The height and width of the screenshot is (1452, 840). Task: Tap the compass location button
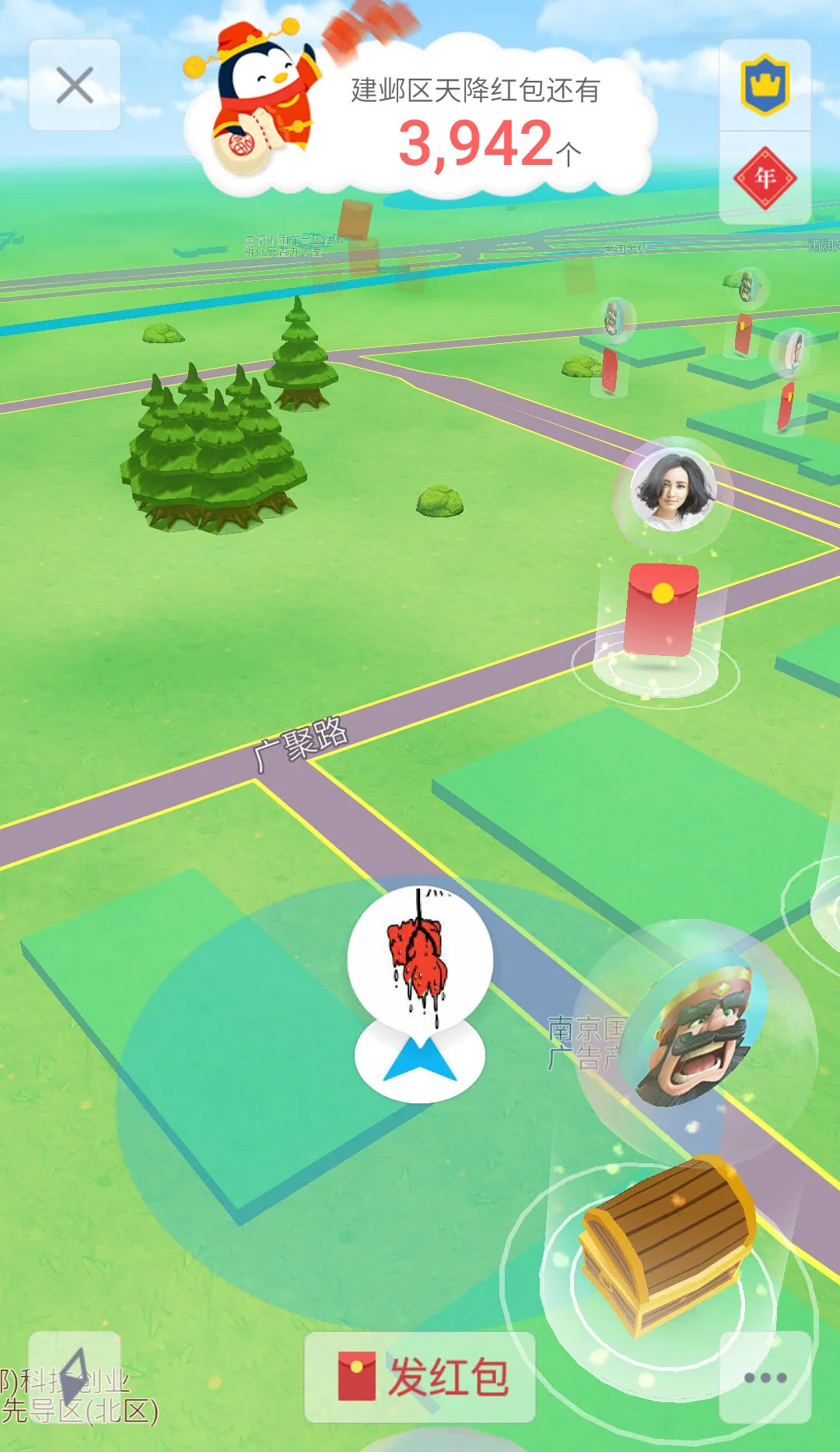75,1377
